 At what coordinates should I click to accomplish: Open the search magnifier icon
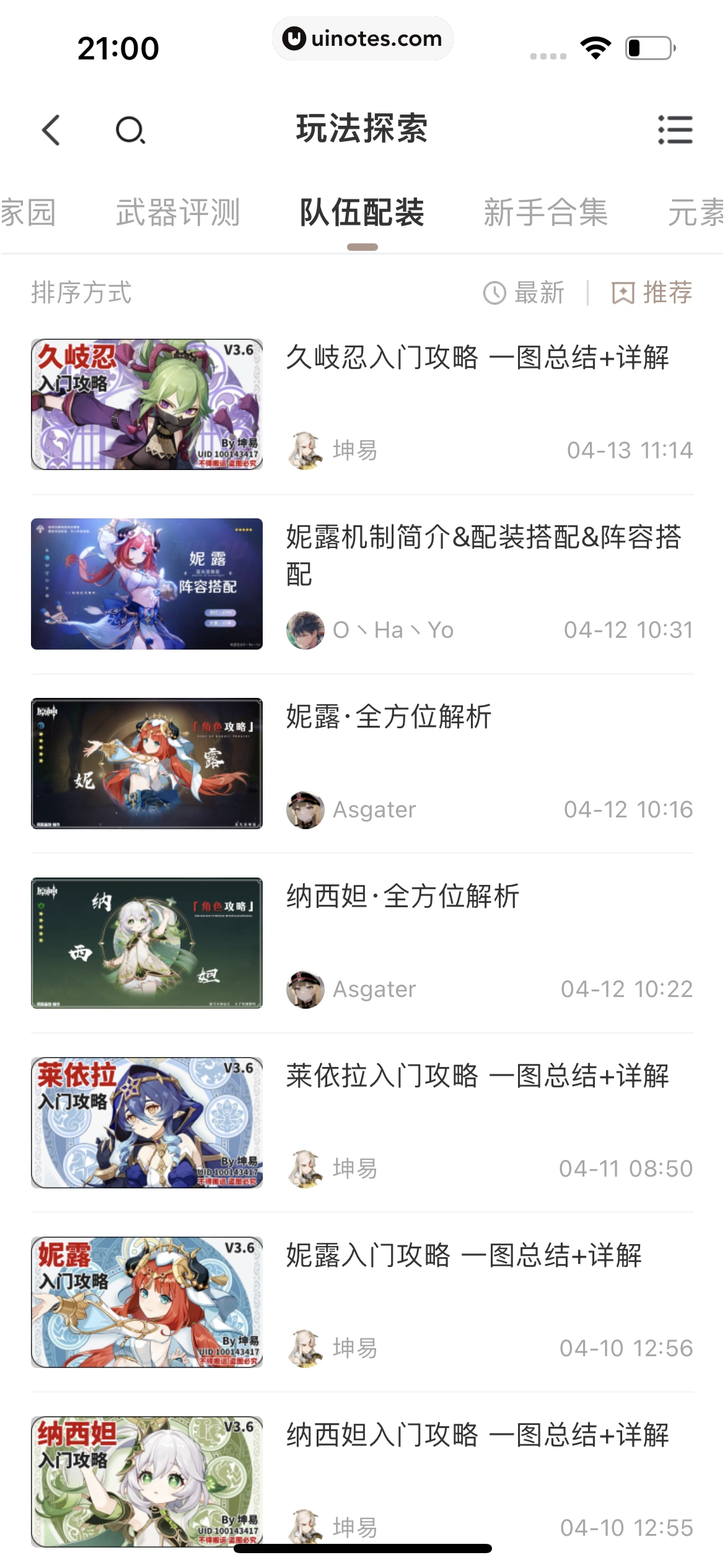130,130
